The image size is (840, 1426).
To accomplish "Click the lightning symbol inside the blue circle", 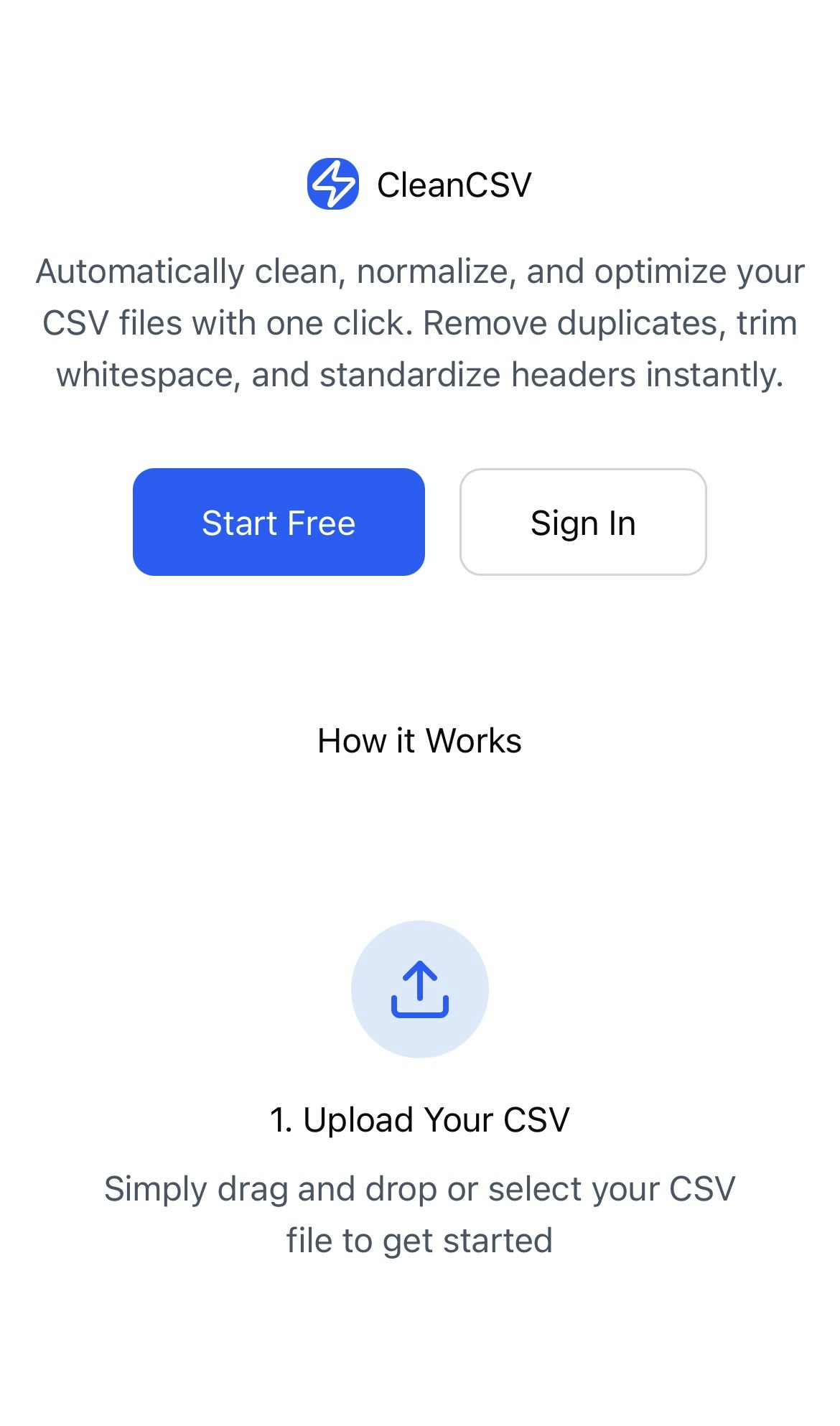I will pos(335,184).
